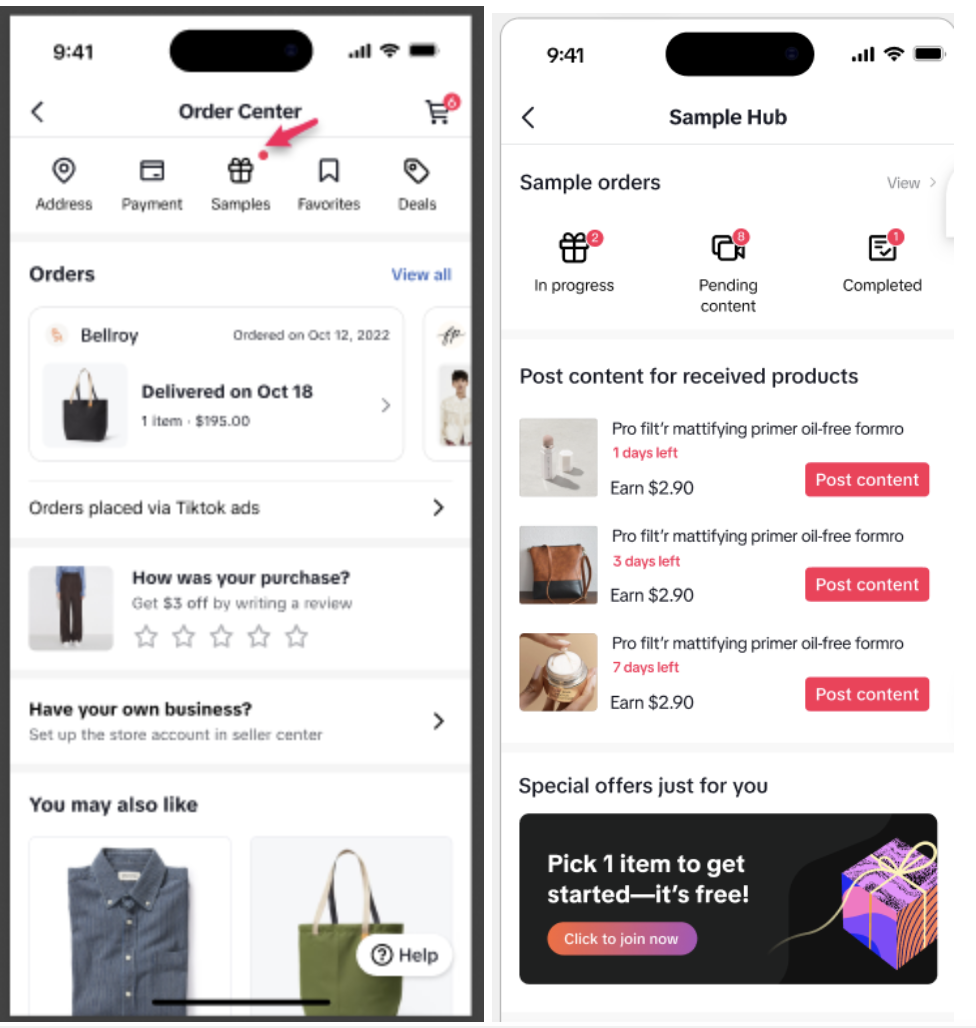Open Deals

(x=417, y=184)
